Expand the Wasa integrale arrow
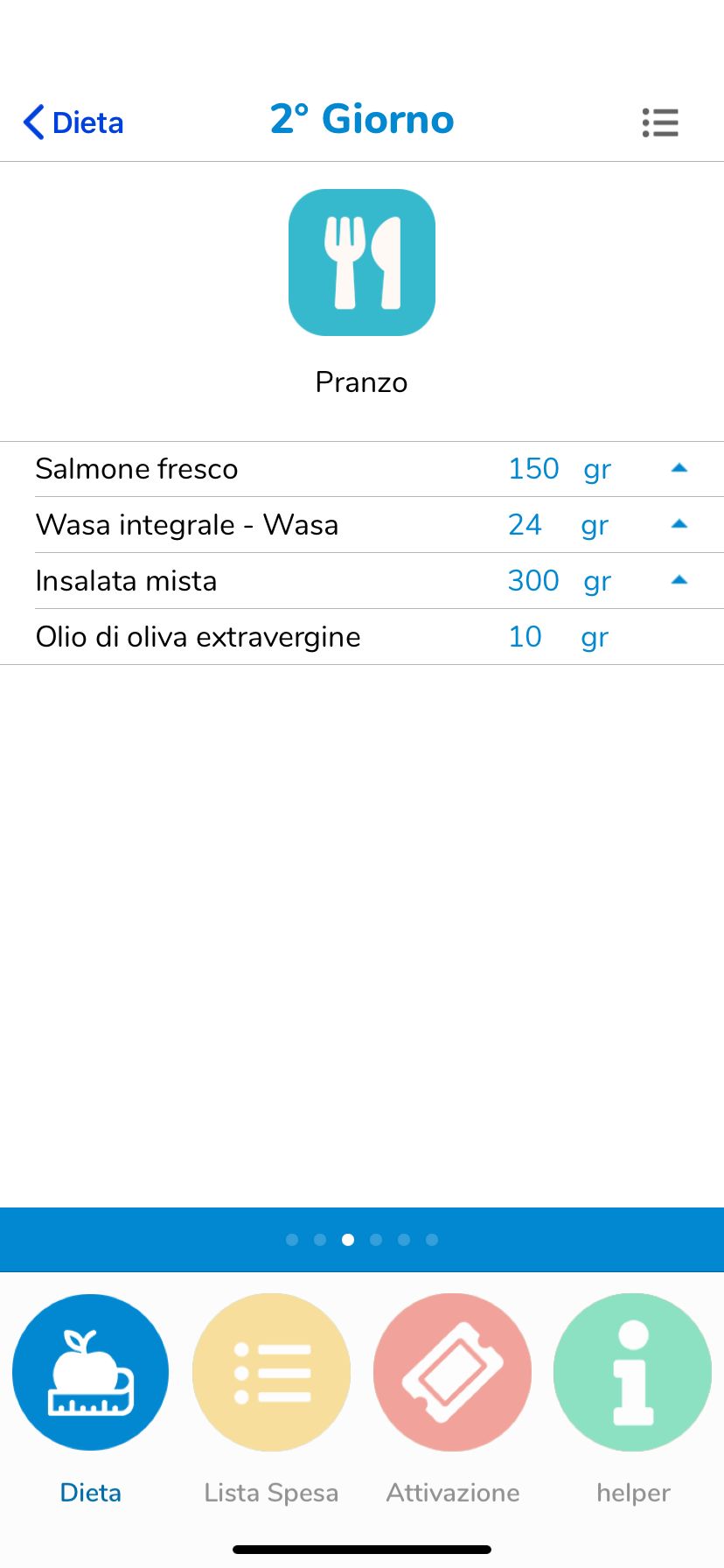 tap(679, 524)
